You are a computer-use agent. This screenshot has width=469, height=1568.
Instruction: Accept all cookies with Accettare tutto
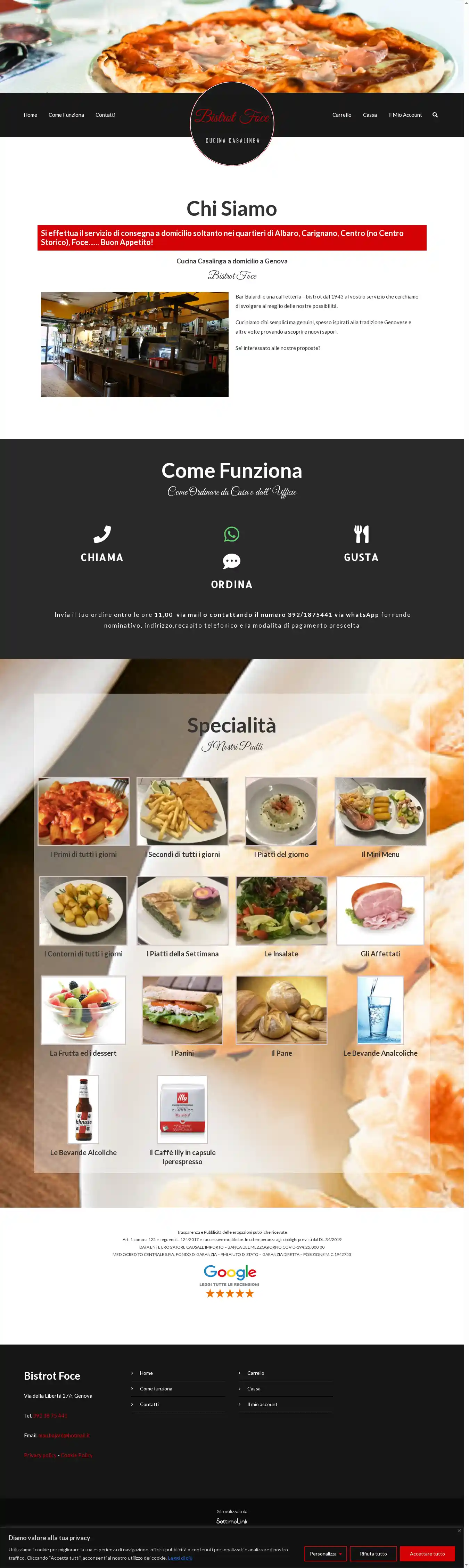(x=426, y=1553)
